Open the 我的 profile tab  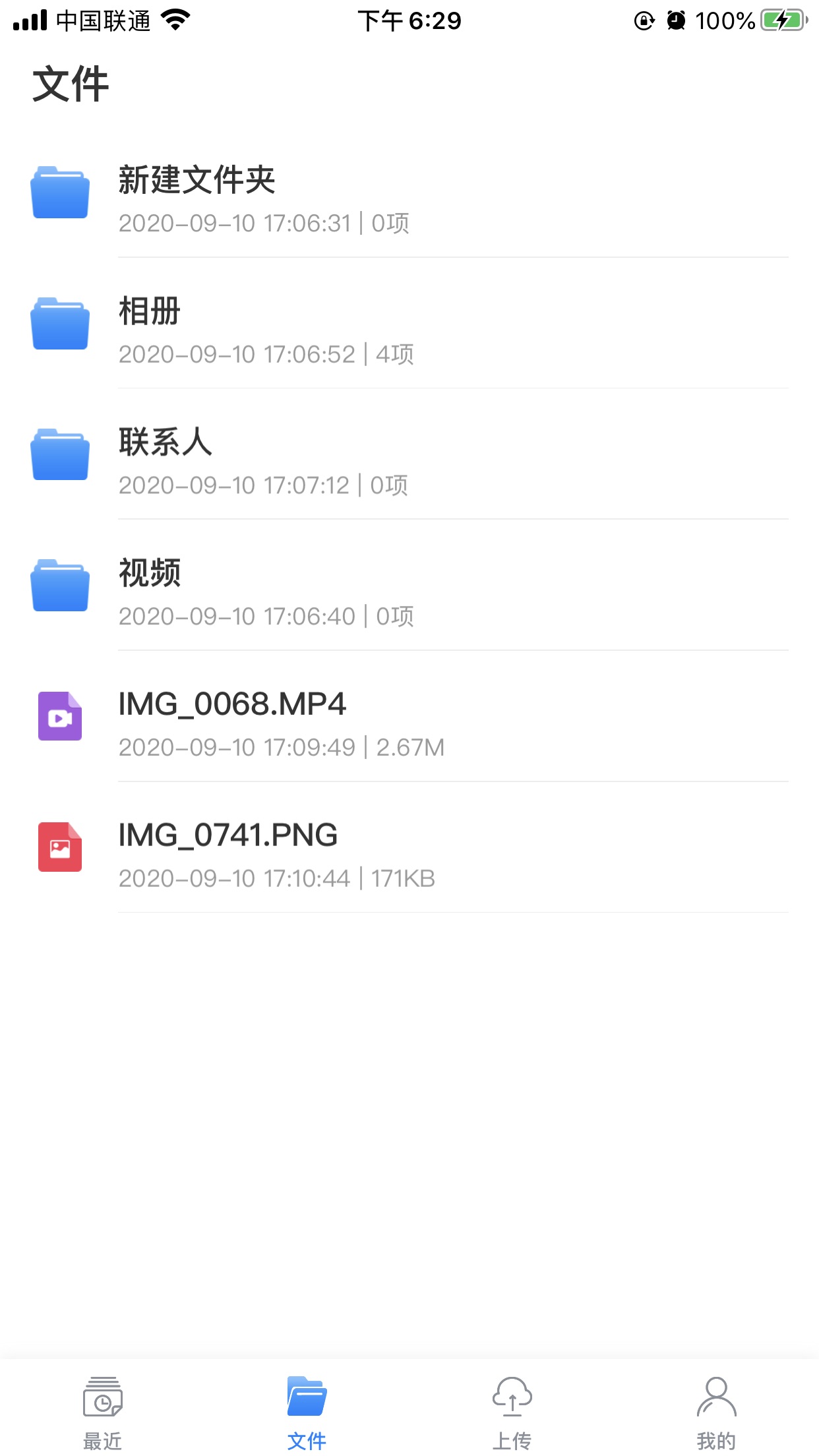tap(716, 1412)
